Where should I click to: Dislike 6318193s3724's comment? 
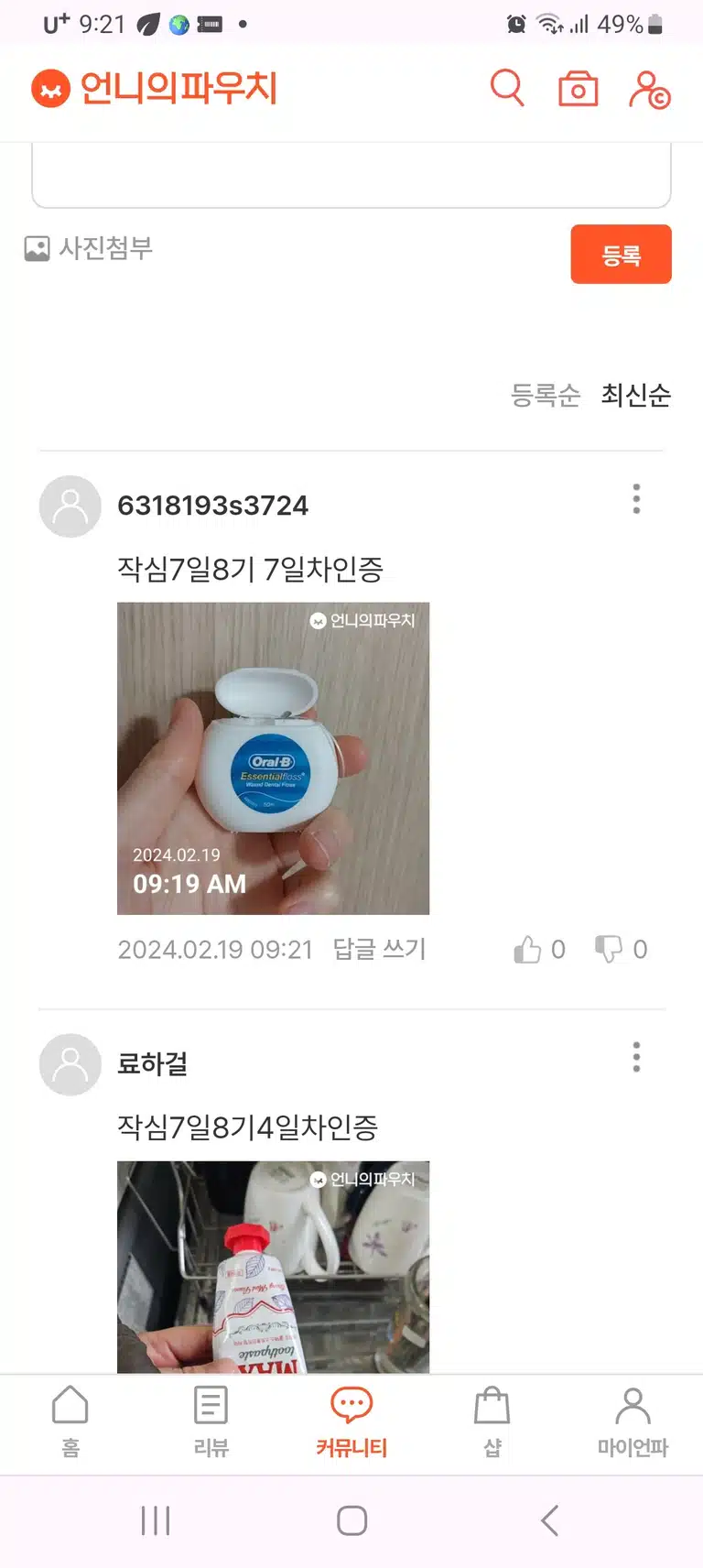pos(621,949)
